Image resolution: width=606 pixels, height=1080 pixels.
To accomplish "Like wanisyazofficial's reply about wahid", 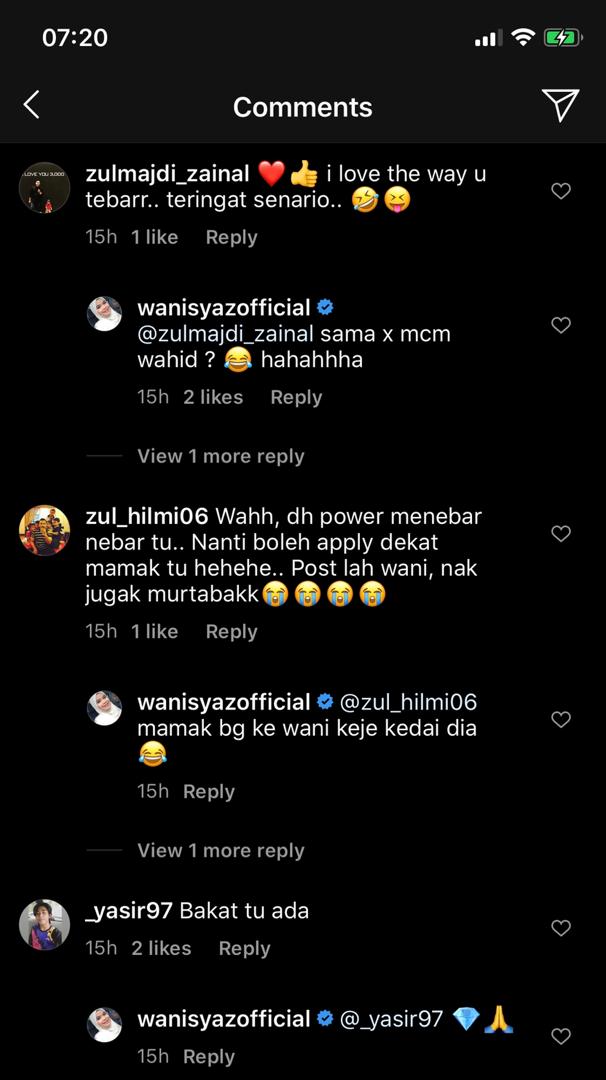I will [x=561, y=325].
